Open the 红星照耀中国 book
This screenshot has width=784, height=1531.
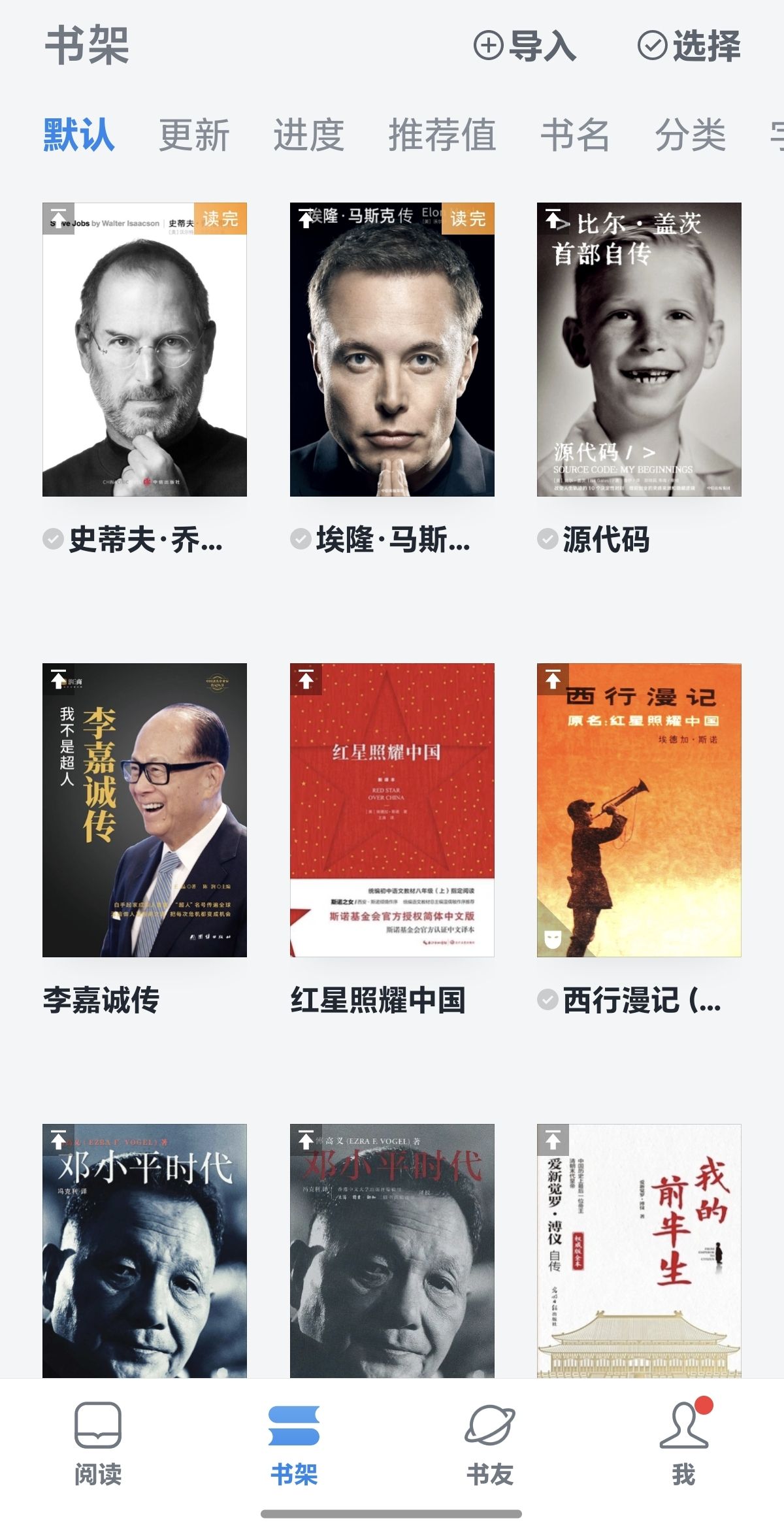click(x=392, y=810)
